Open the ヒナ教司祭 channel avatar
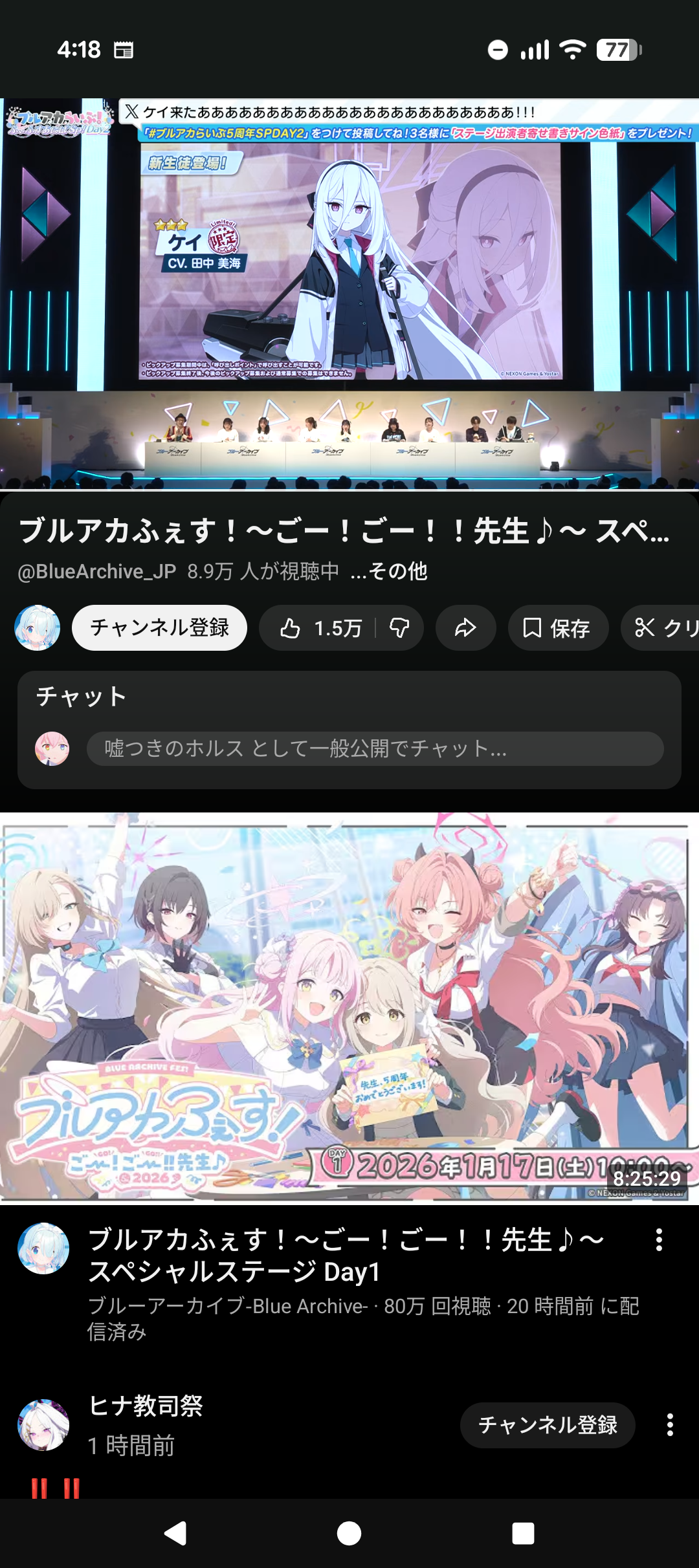This screenshot has width=699, height=1568. click(x=43, y=1425)
